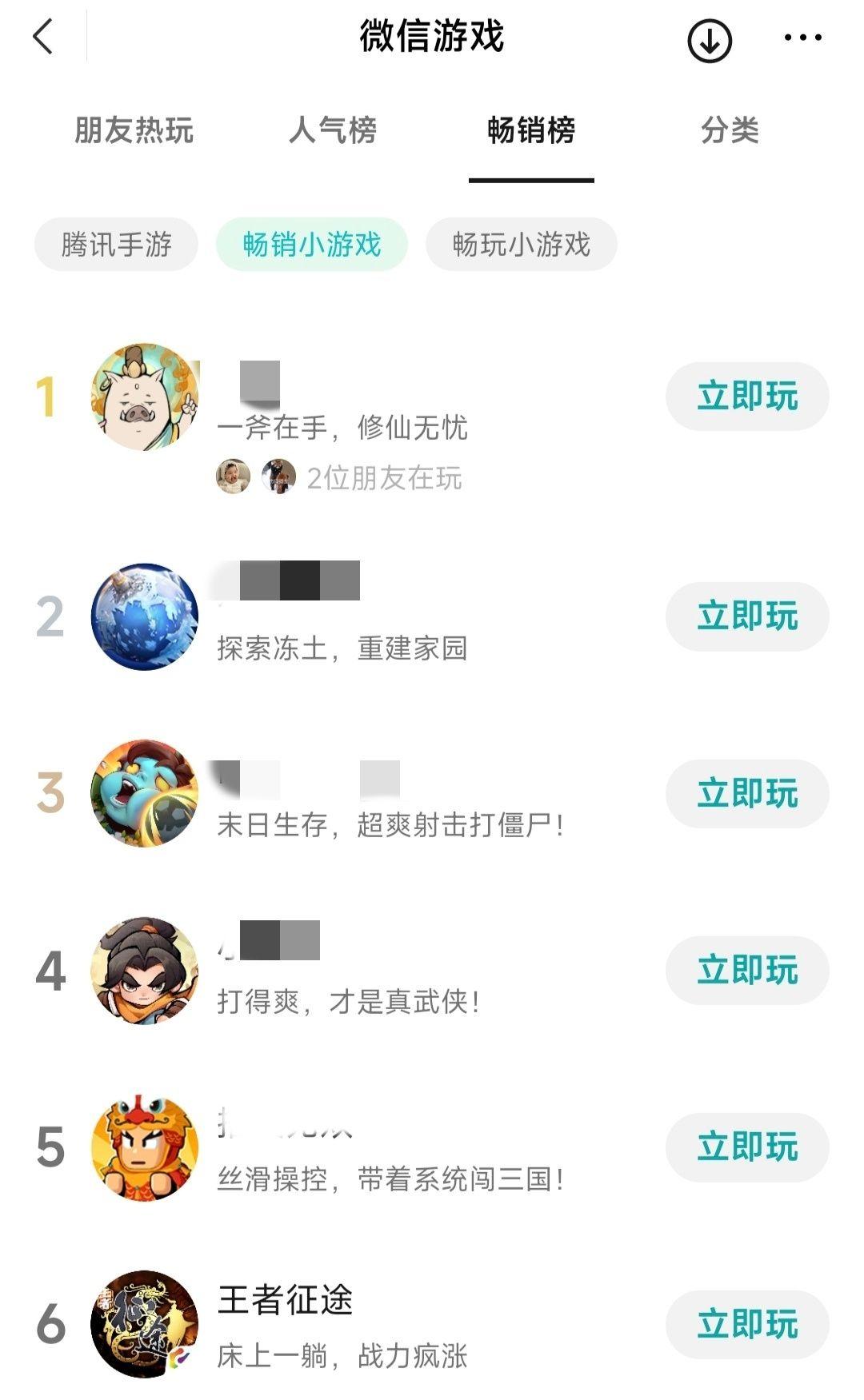Tap 立即玩 for 王者征途
This screenshot has height=1400, width=864.
(x=746, y=1324)
